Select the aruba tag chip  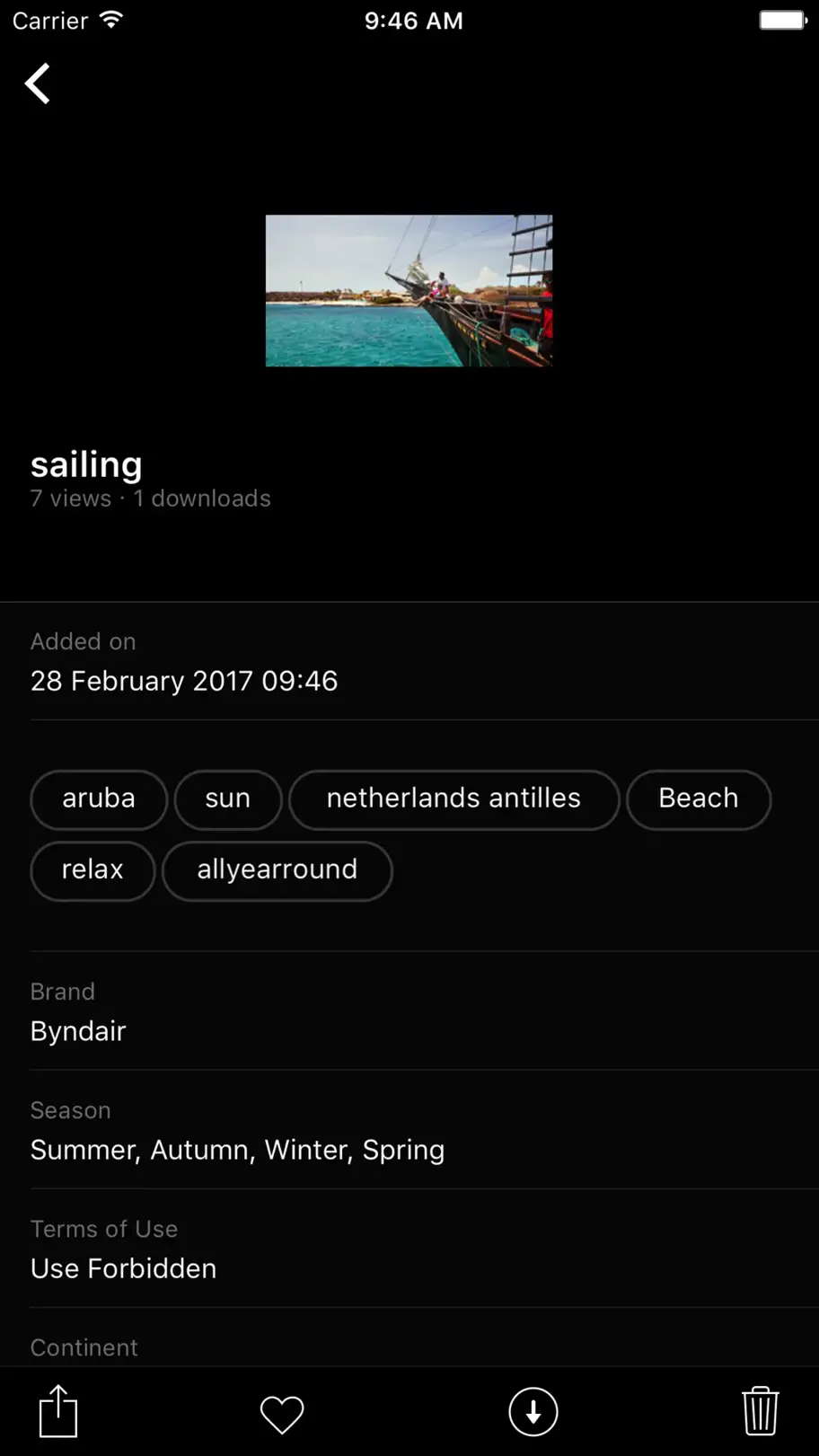pos(99,799)
